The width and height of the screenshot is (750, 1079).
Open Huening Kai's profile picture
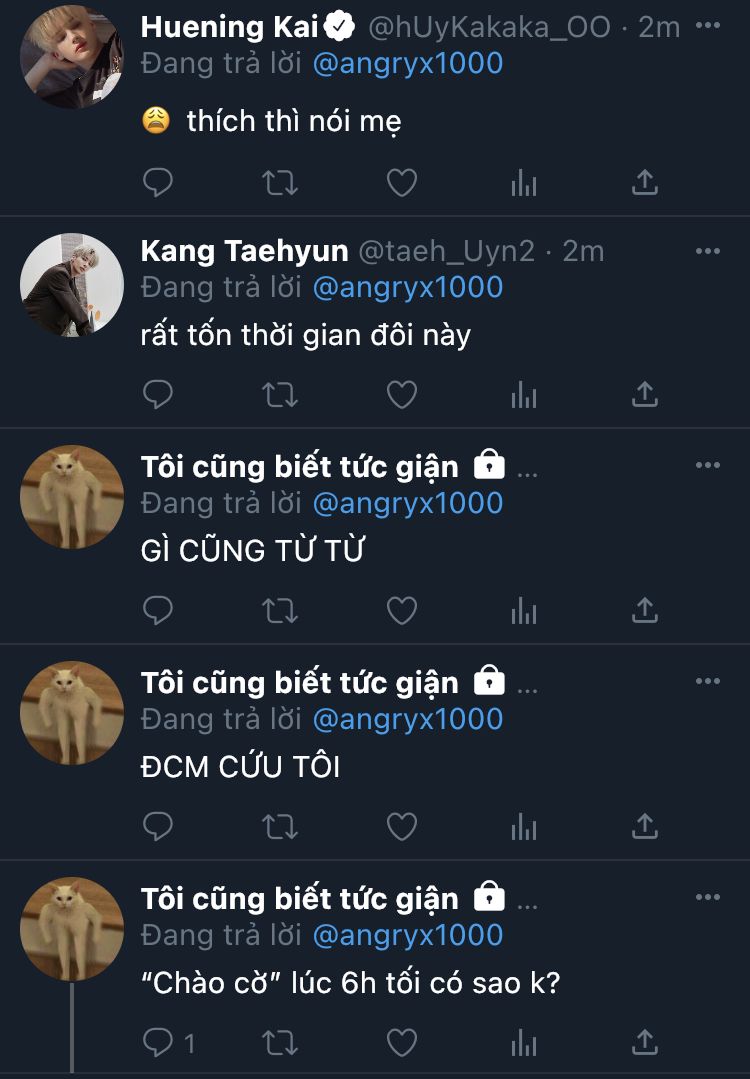click(x=71, y=57)
